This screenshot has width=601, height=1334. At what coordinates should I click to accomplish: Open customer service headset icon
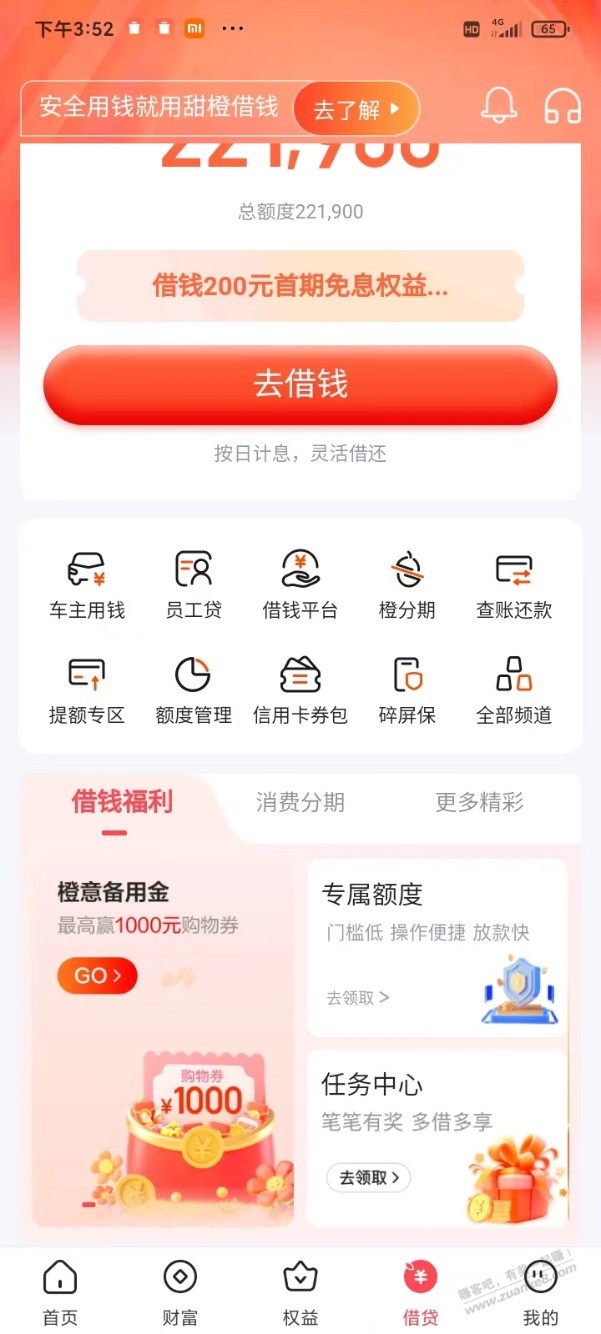point(562,106)
